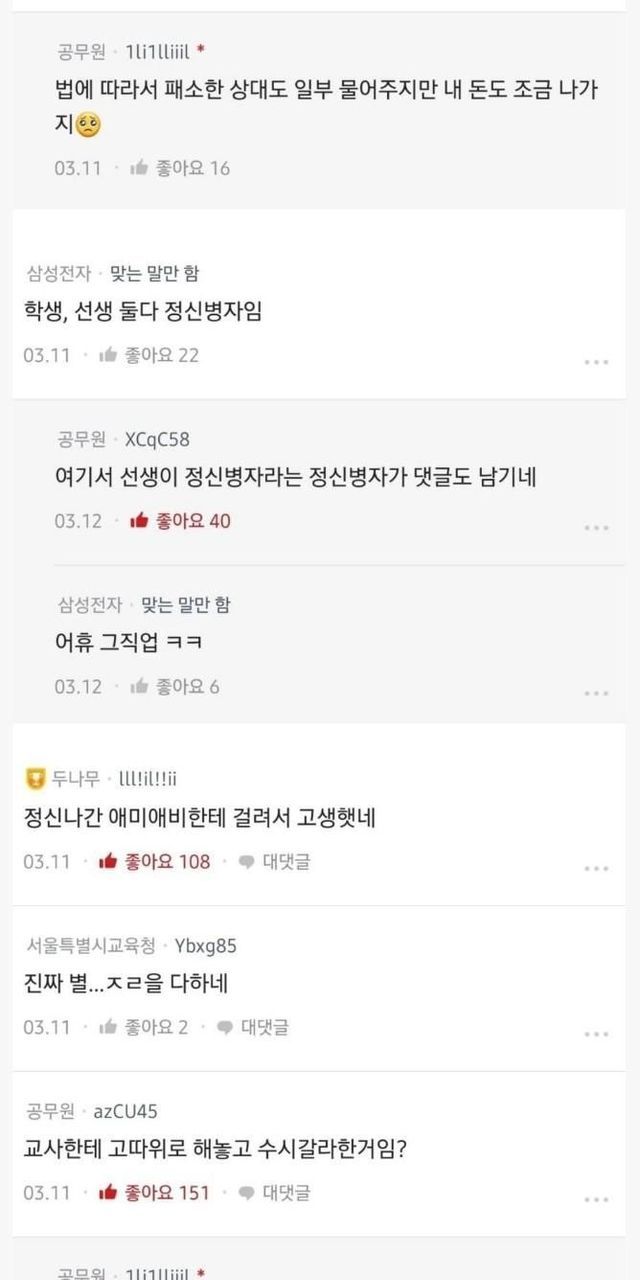The width and height of the screenshot is (640, 1280).
Task: Unlike XCqC58's reply with 40 likes
Action: coord(181,521)
